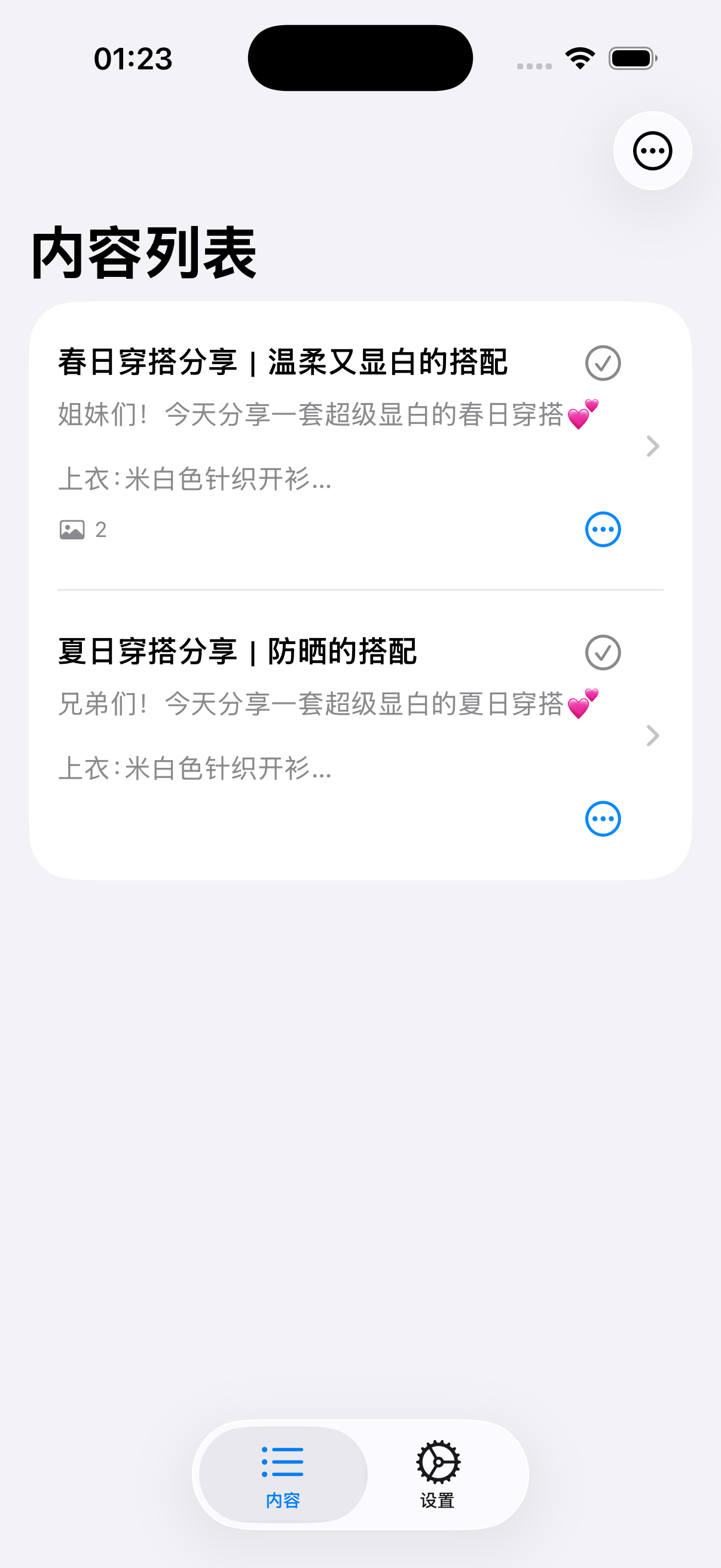Open the 夏日穿搭分享｜防晒的搭配 post
The height and width of the screenshot is (1568, 721).
coord(239,650)
